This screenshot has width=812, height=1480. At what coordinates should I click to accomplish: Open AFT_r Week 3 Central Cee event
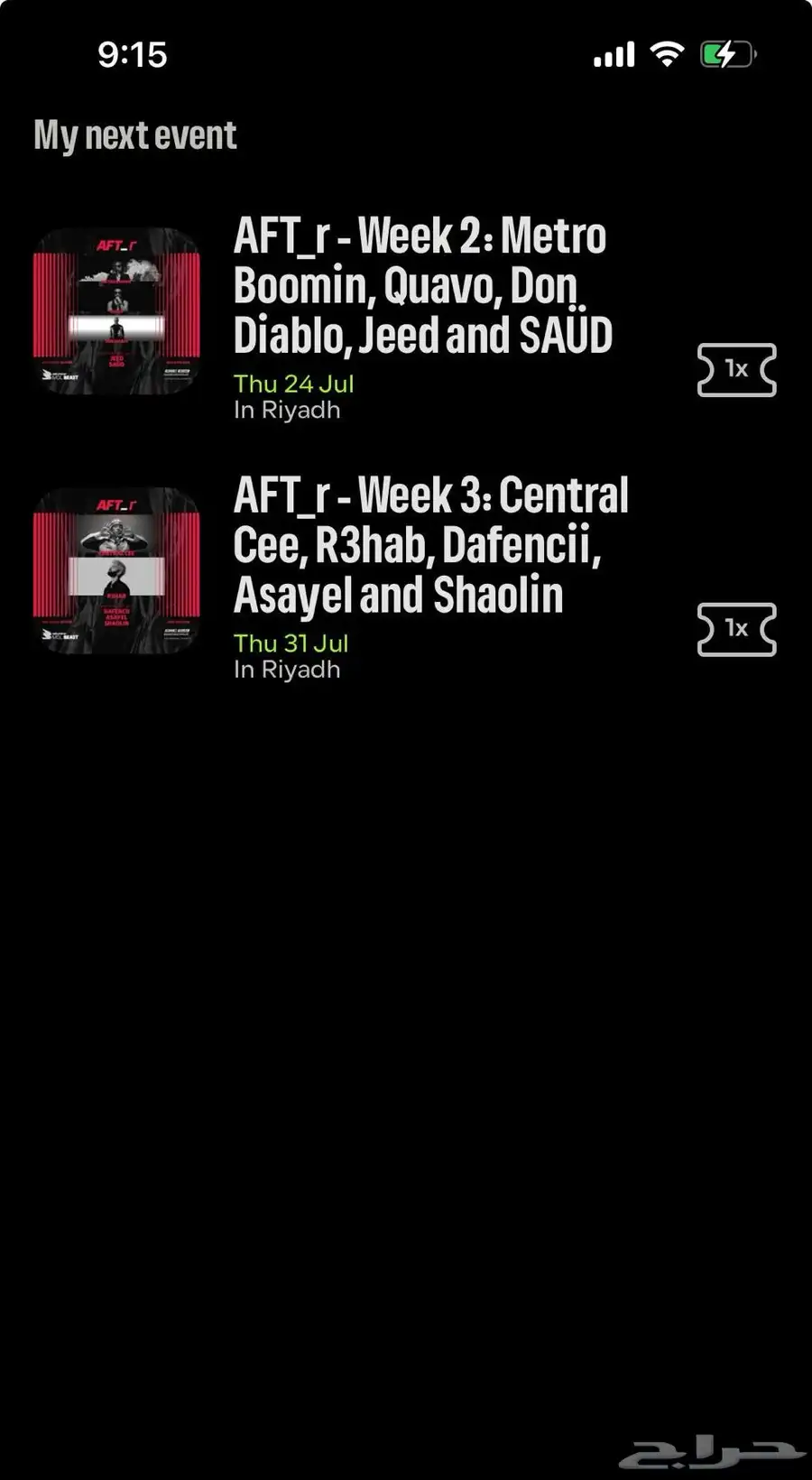pos(430,545)
